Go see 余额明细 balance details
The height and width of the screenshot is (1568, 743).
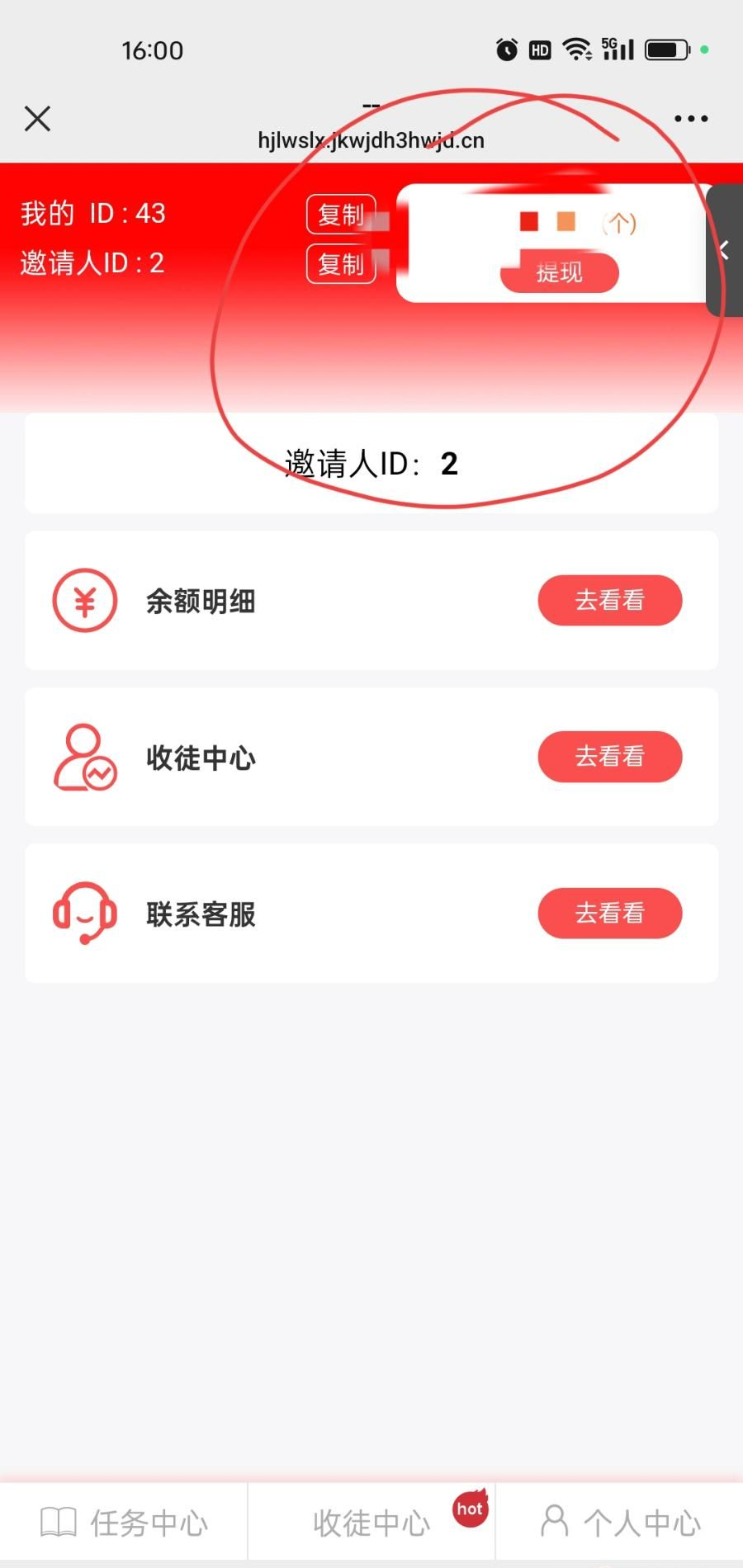coord(610,600)
